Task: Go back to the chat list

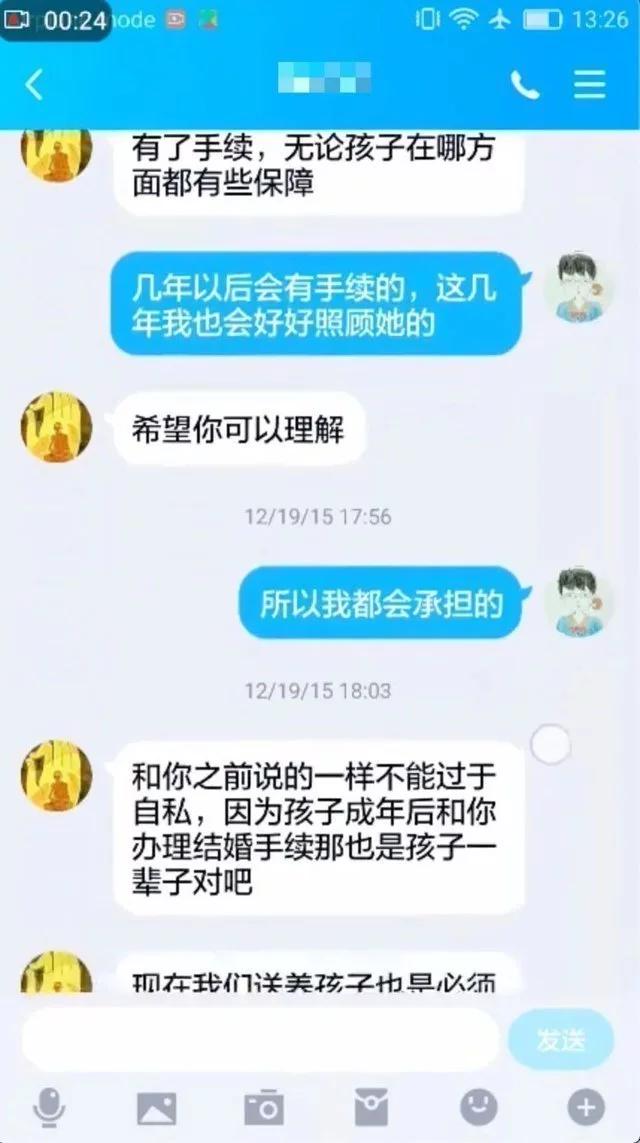Action: (34, 85)
